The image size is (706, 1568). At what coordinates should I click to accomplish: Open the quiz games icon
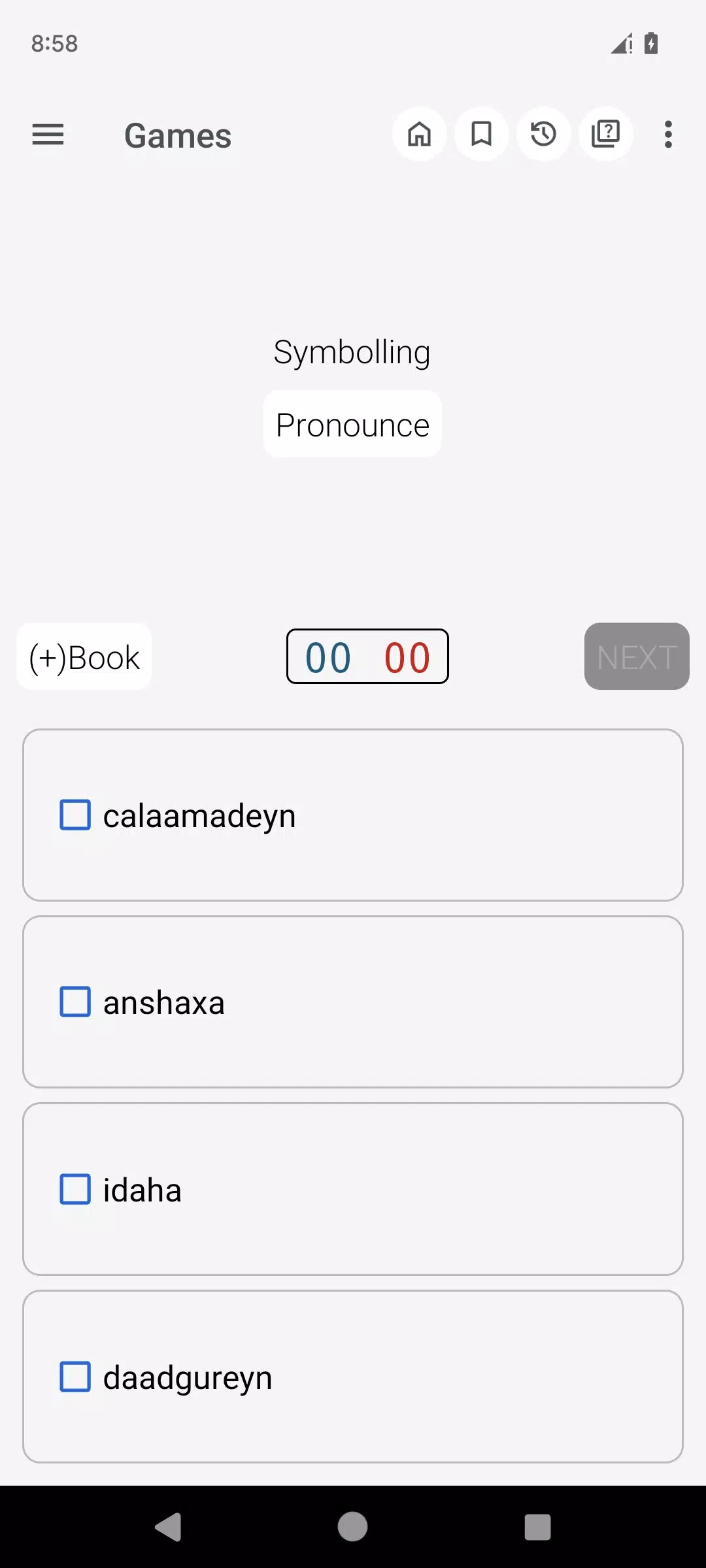click(x=605, y=135)
